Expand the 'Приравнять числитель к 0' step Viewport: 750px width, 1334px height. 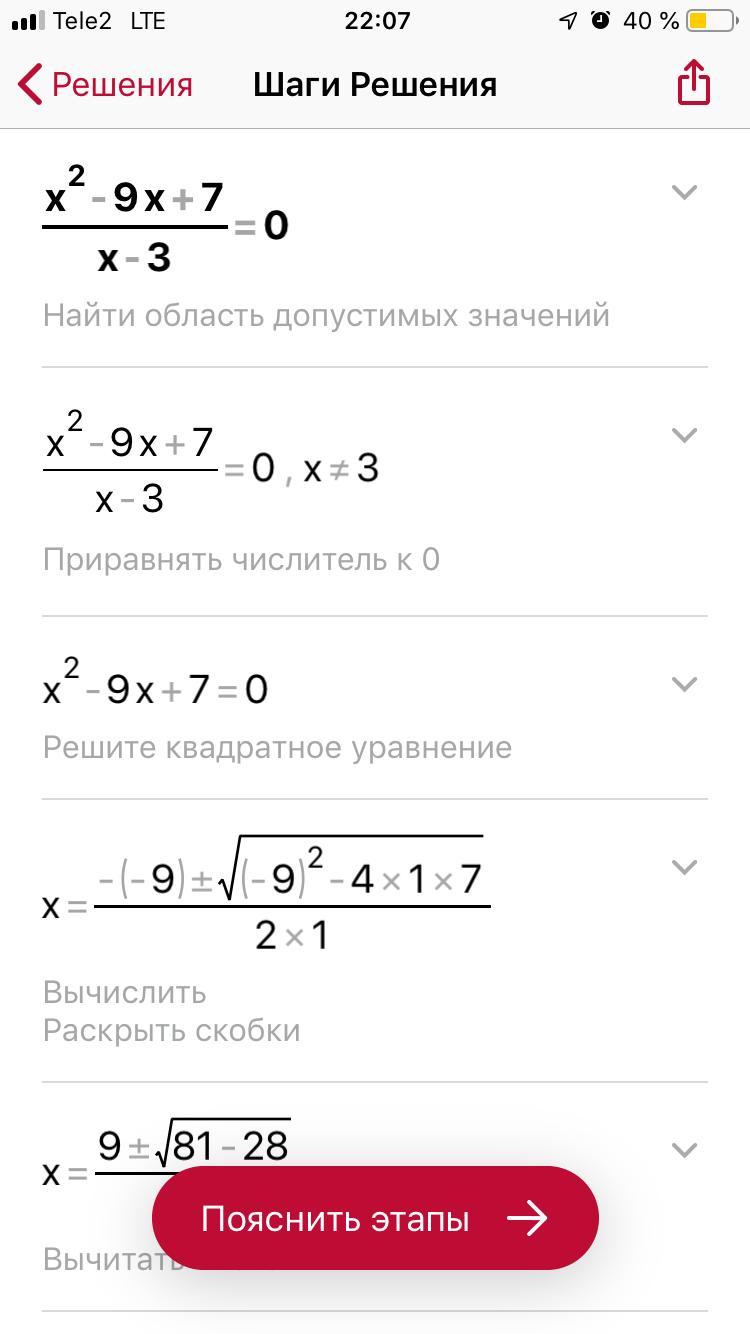coord(684,435)
